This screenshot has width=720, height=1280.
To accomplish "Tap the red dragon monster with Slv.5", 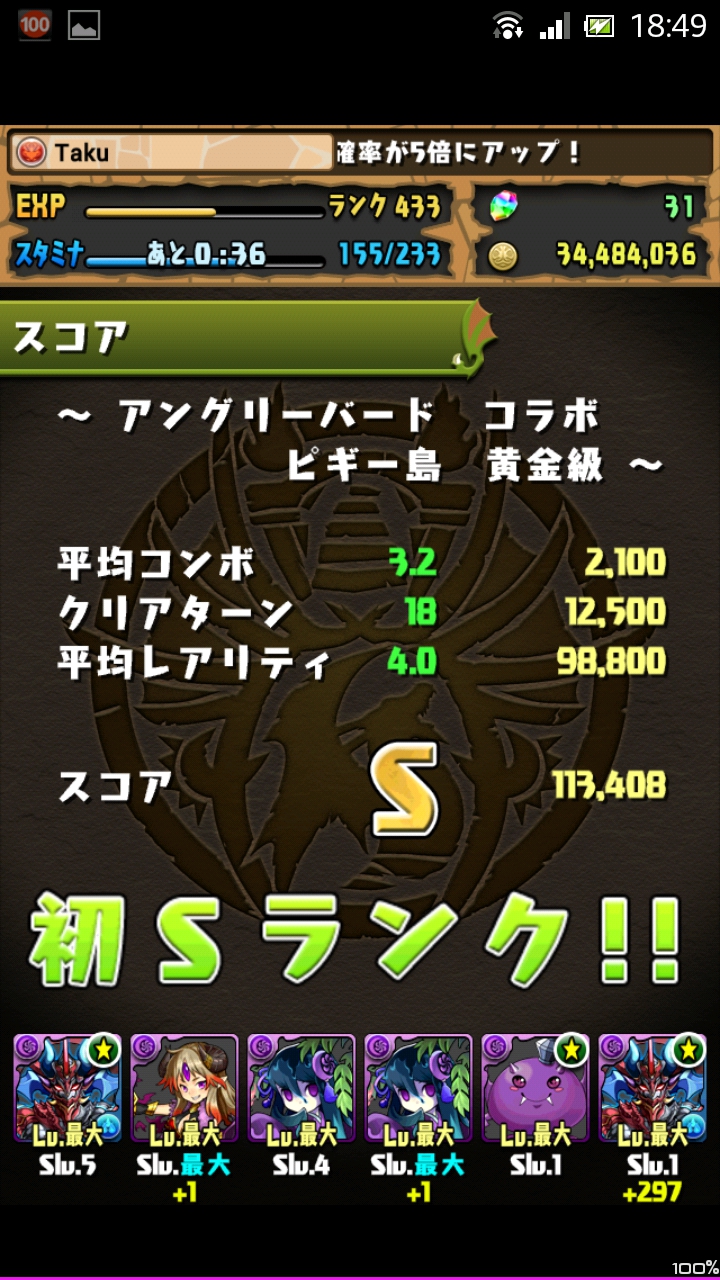I will pos(68,1092).
